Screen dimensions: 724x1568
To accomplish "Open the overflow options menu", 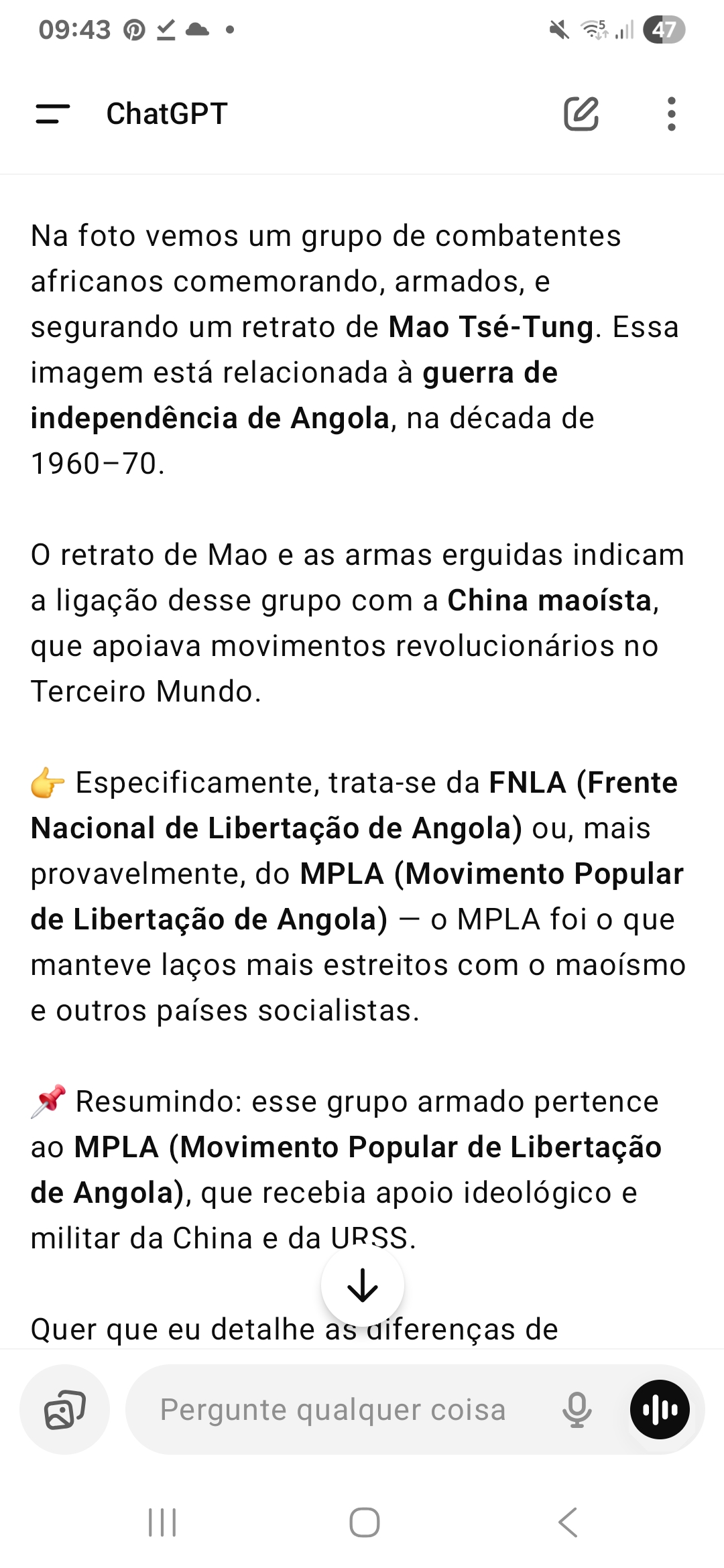I will [671, 114].
